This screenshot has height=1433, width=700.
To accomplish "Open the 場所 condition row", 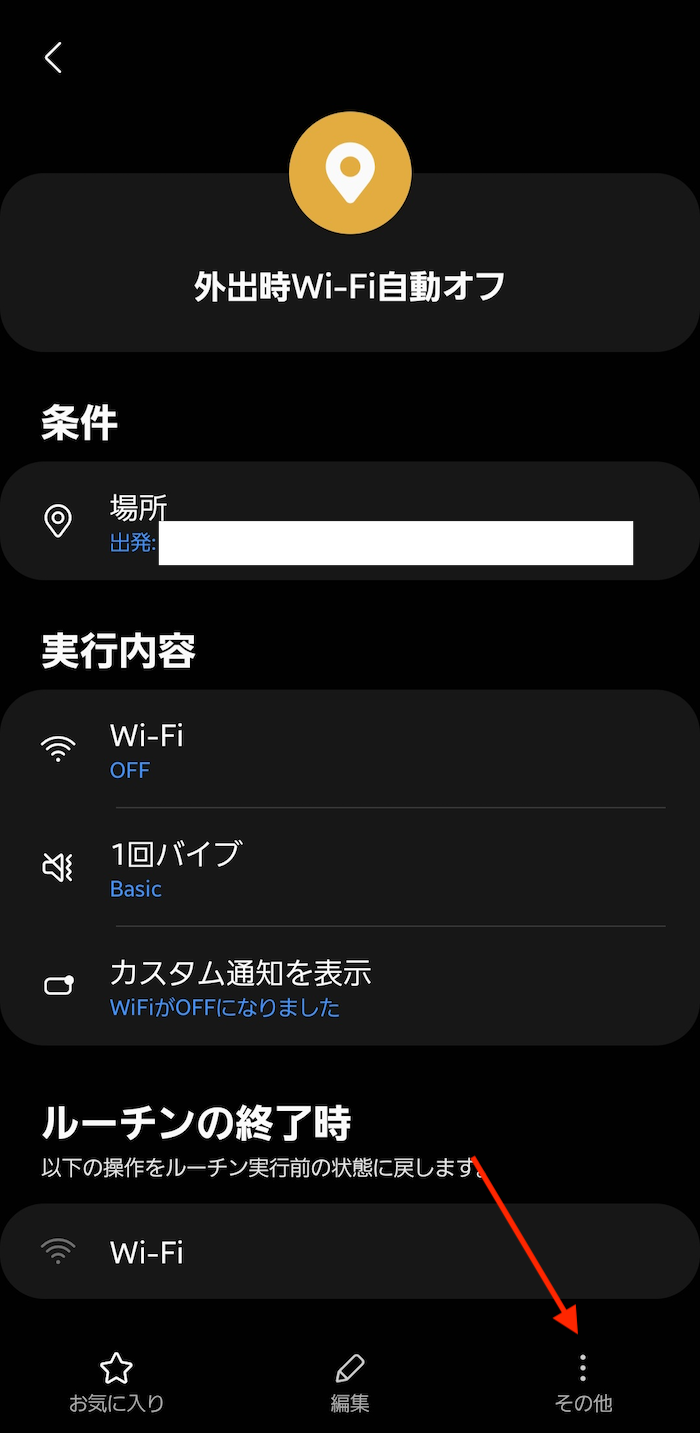I will [x=350, y=521].
